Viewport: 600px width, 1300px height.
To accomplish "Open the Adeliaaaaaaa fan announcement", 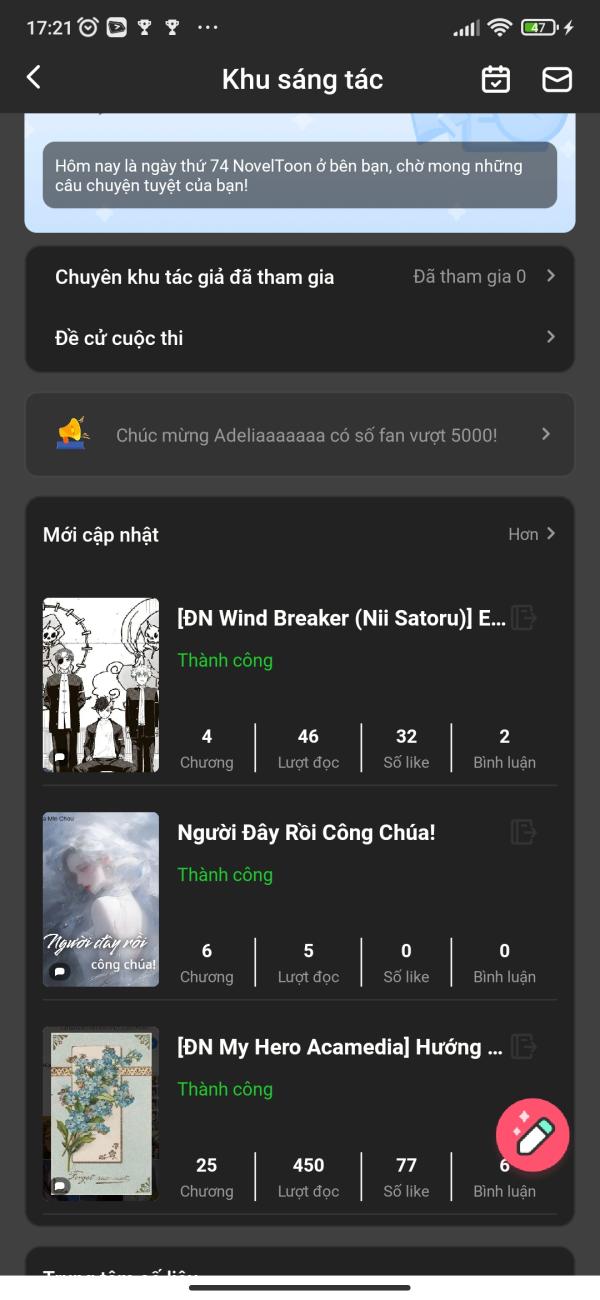I will click(x=300, y=434).
